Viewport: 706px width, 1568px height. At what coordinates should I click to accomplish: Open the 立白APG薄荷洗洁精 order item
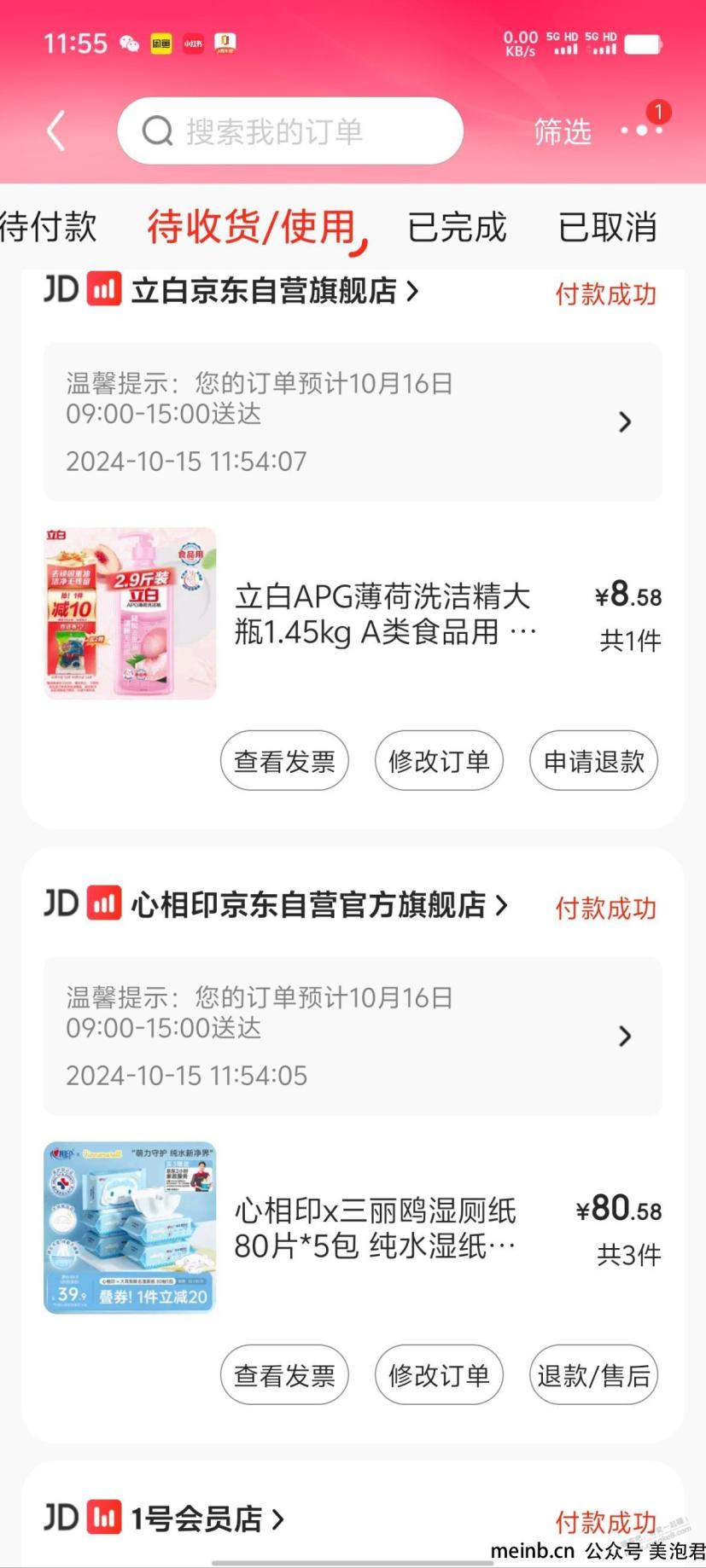(353, 614)
